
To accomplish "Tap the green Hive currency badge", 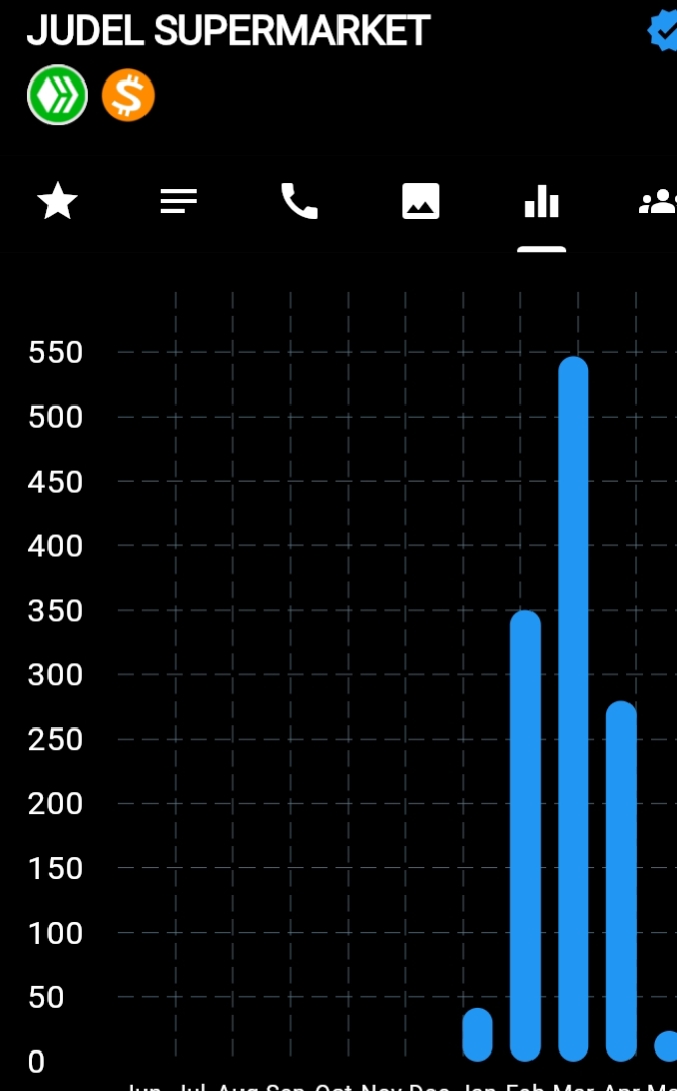I will click(58, 95).
